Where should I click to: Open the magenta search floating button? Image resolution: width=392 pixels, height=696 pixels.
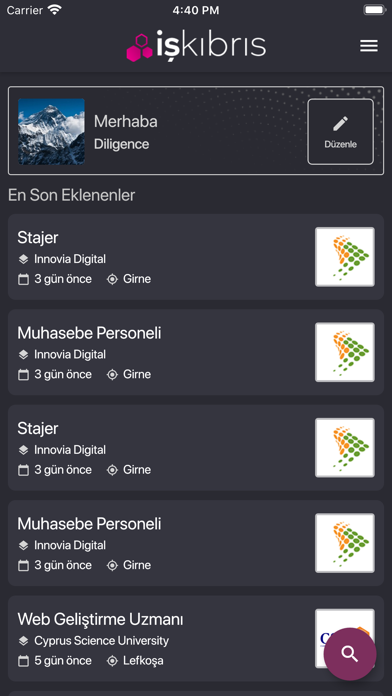[x=350, y=654]
